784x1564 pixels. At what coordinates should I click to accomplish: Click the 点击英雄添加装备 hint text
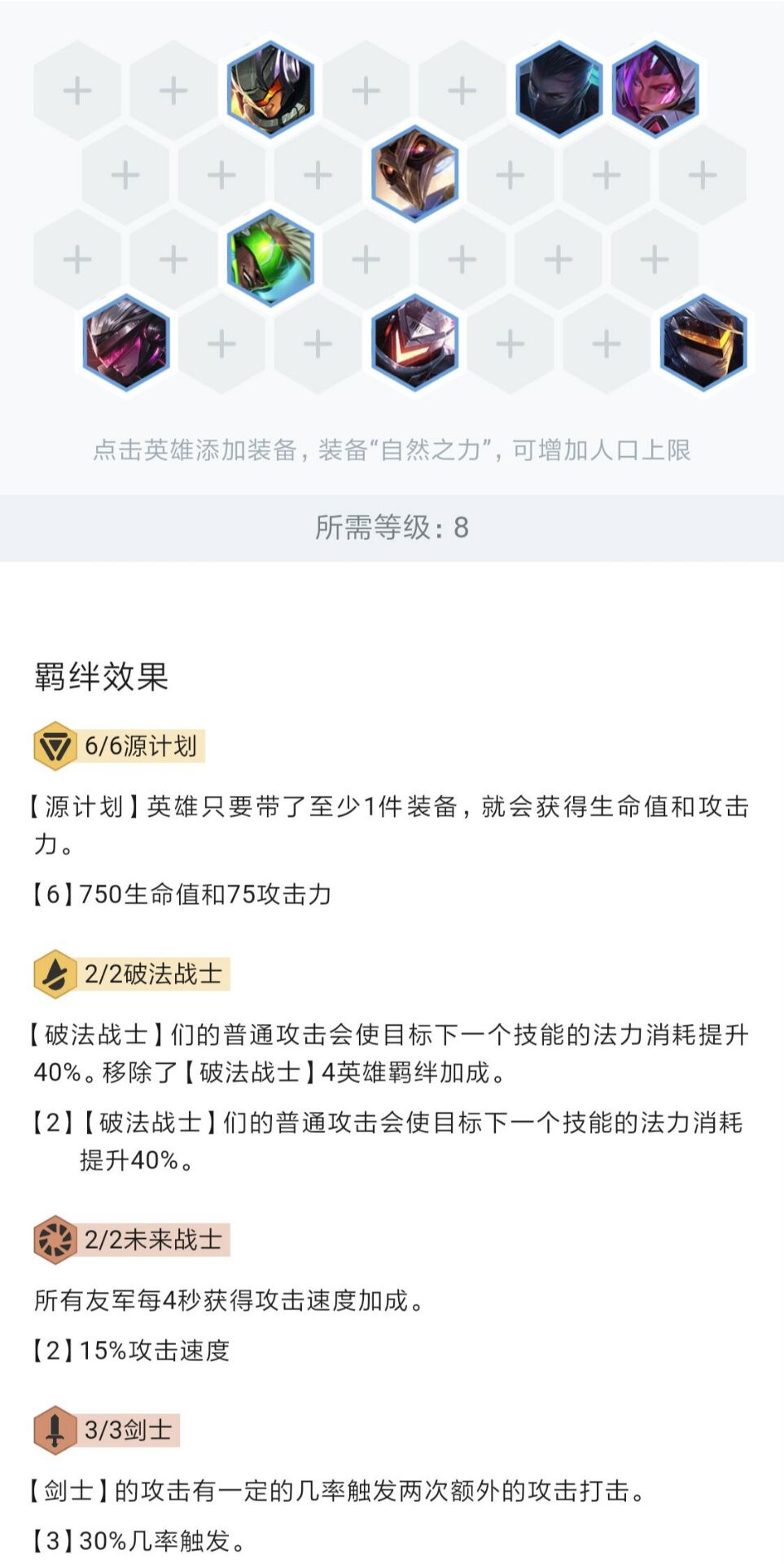(392, 450)
